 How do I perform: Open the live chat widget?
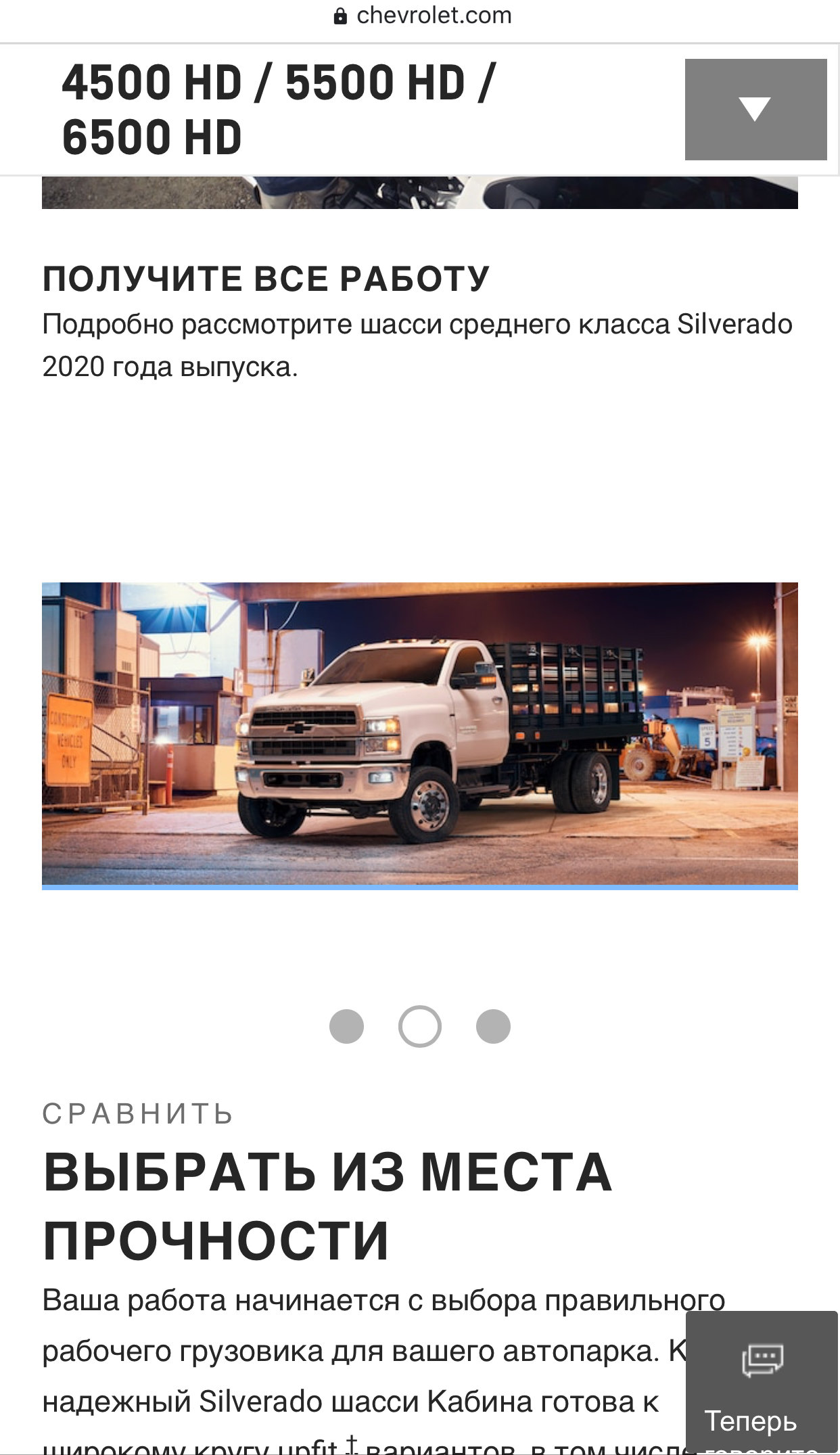point(762,1383)
